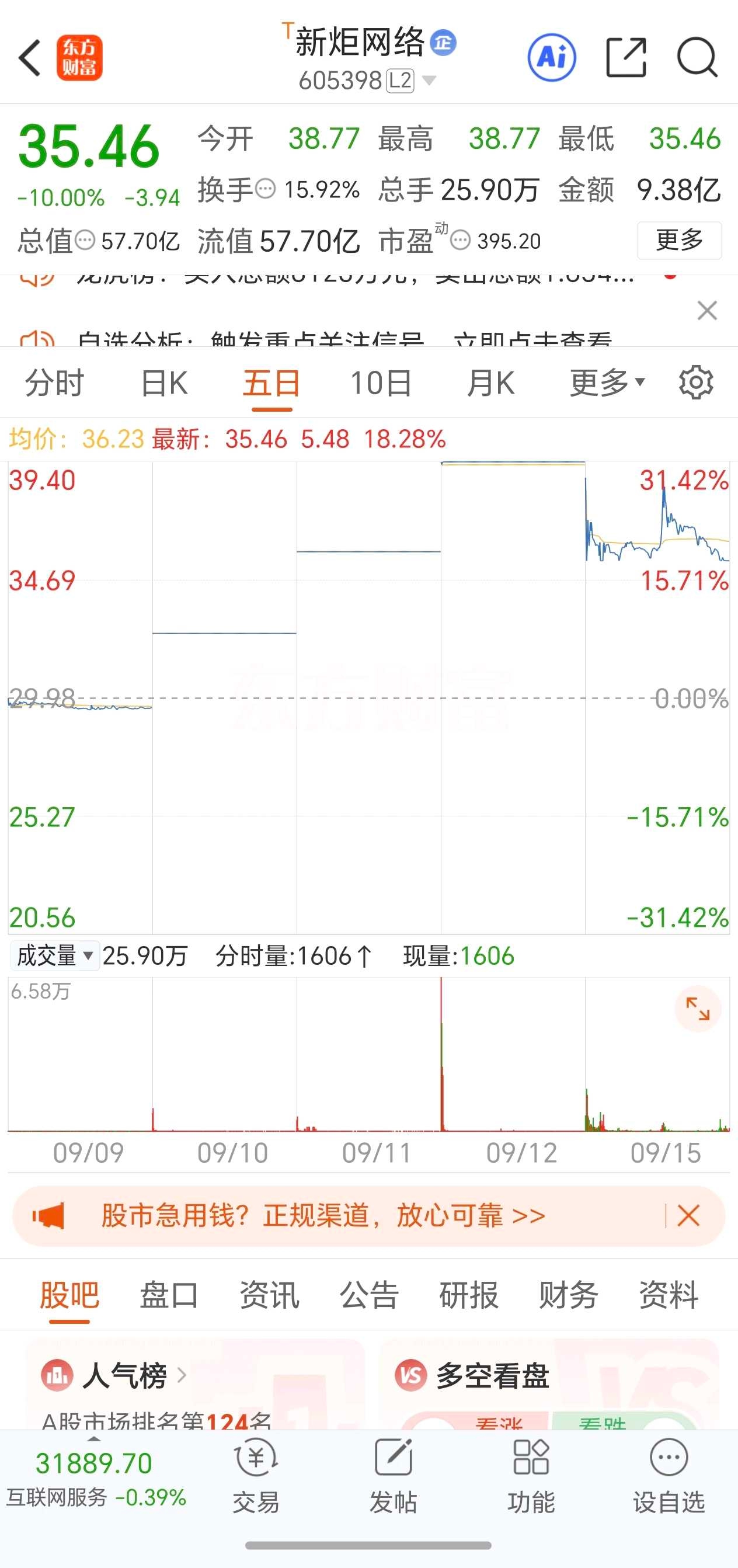Go back using the top-left arrow
738x1568 pixels.
tap(30, 58)
